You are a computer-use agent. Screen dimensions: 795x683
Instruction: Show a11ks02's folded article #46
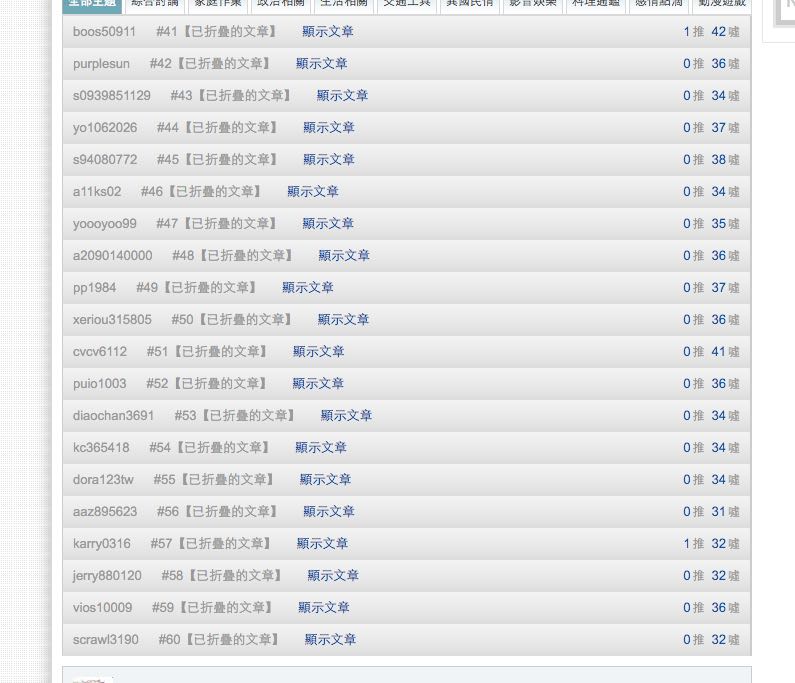[x=312, y=191]
